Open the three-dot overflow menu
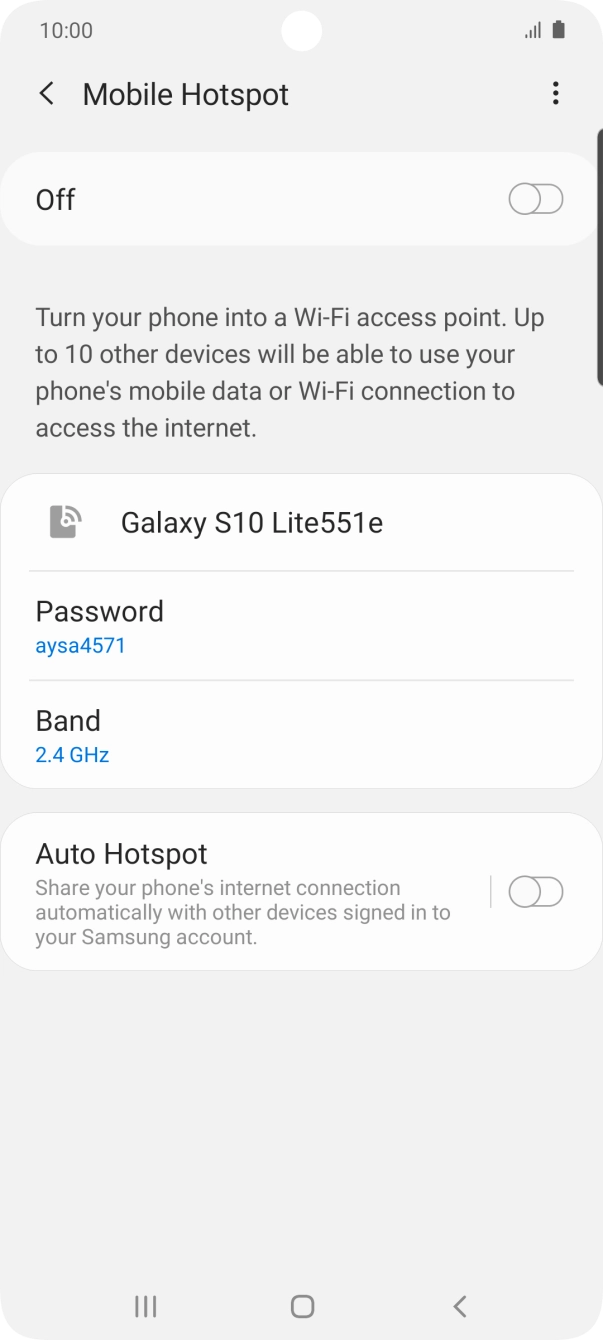The image size is (603, 1340). click(555, 94)
